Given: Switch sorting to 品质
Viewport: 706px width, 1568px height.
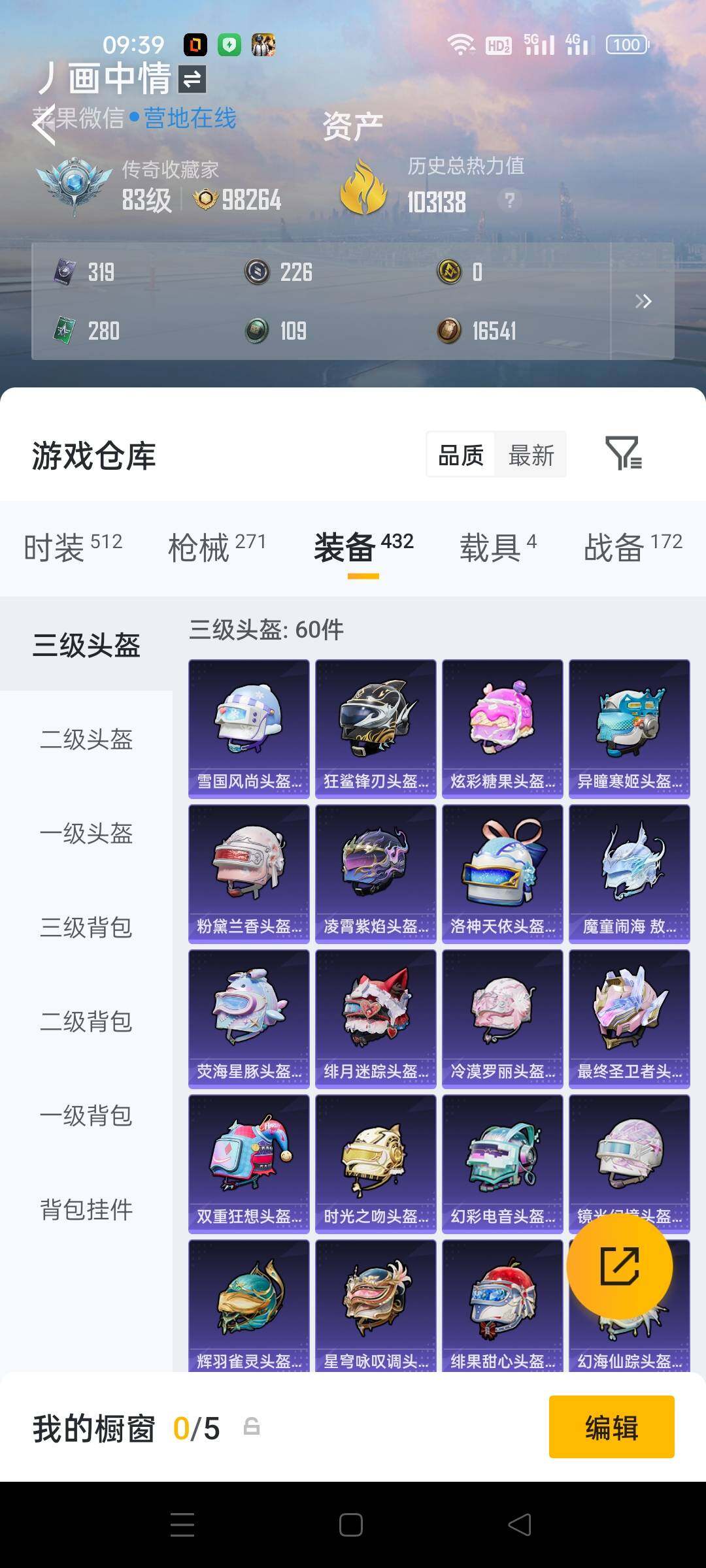Looking at the screenshot, I should point(460,455).
